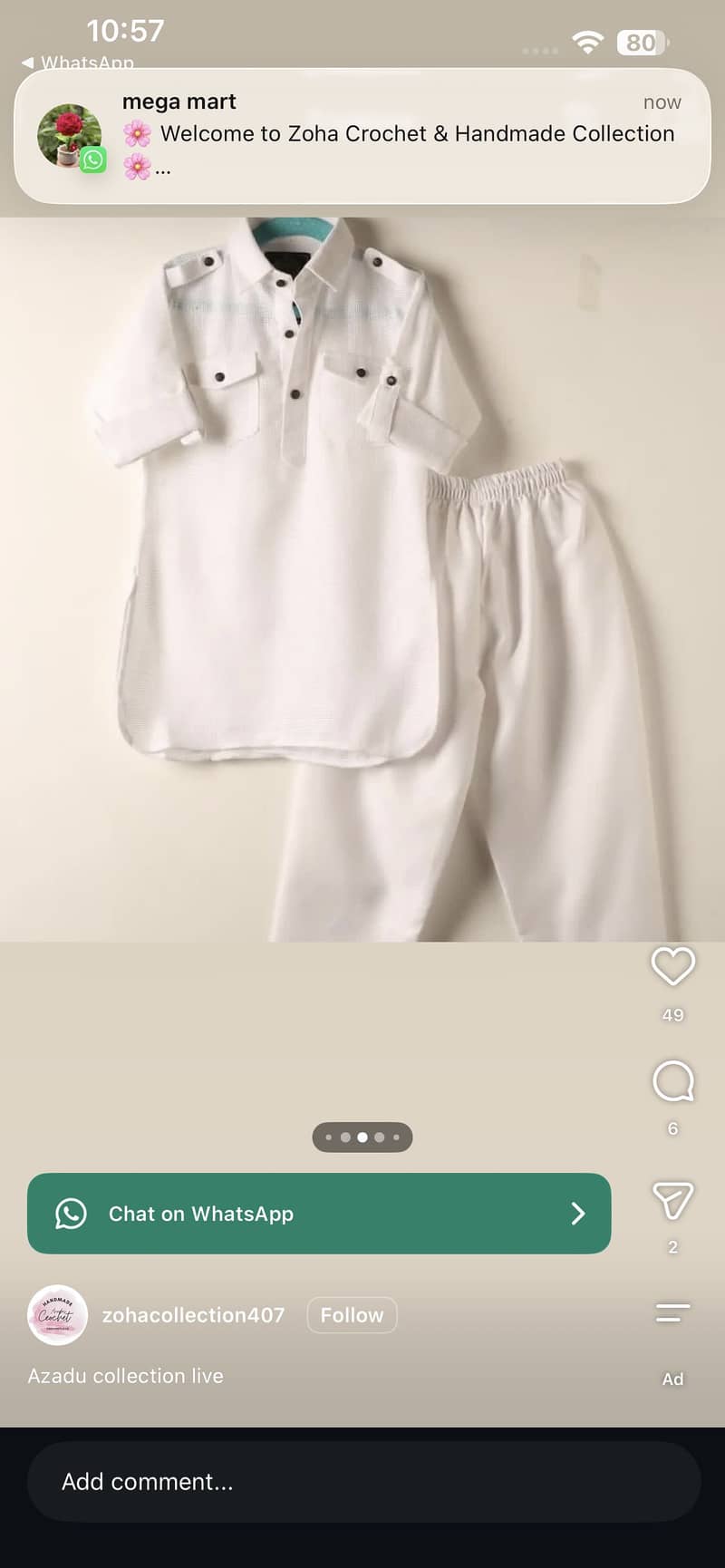
Task: Share this post via paper plane icon
Action: (672, 1200)
